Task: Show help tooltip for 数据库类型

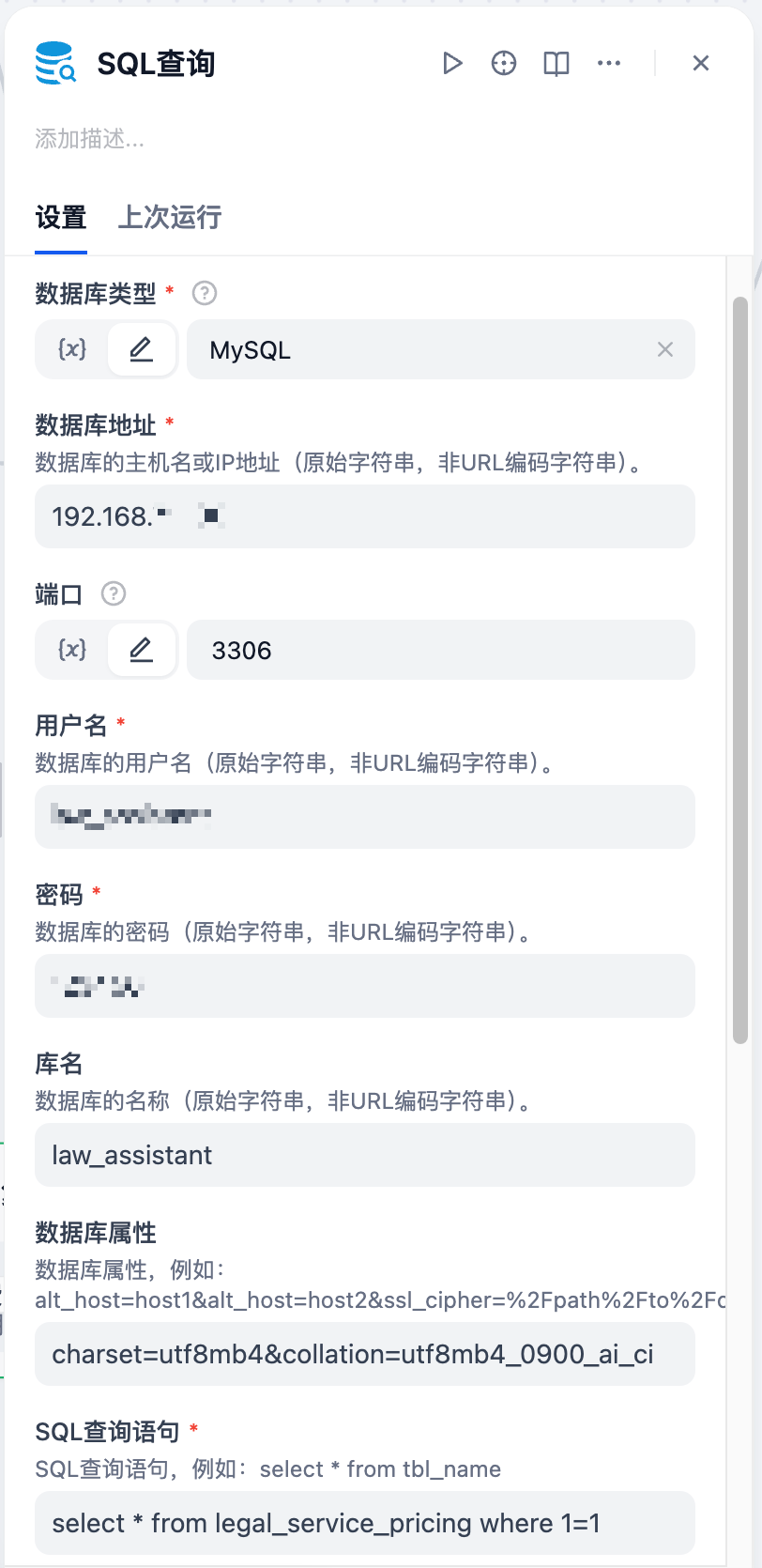Action: coord(205,294)
